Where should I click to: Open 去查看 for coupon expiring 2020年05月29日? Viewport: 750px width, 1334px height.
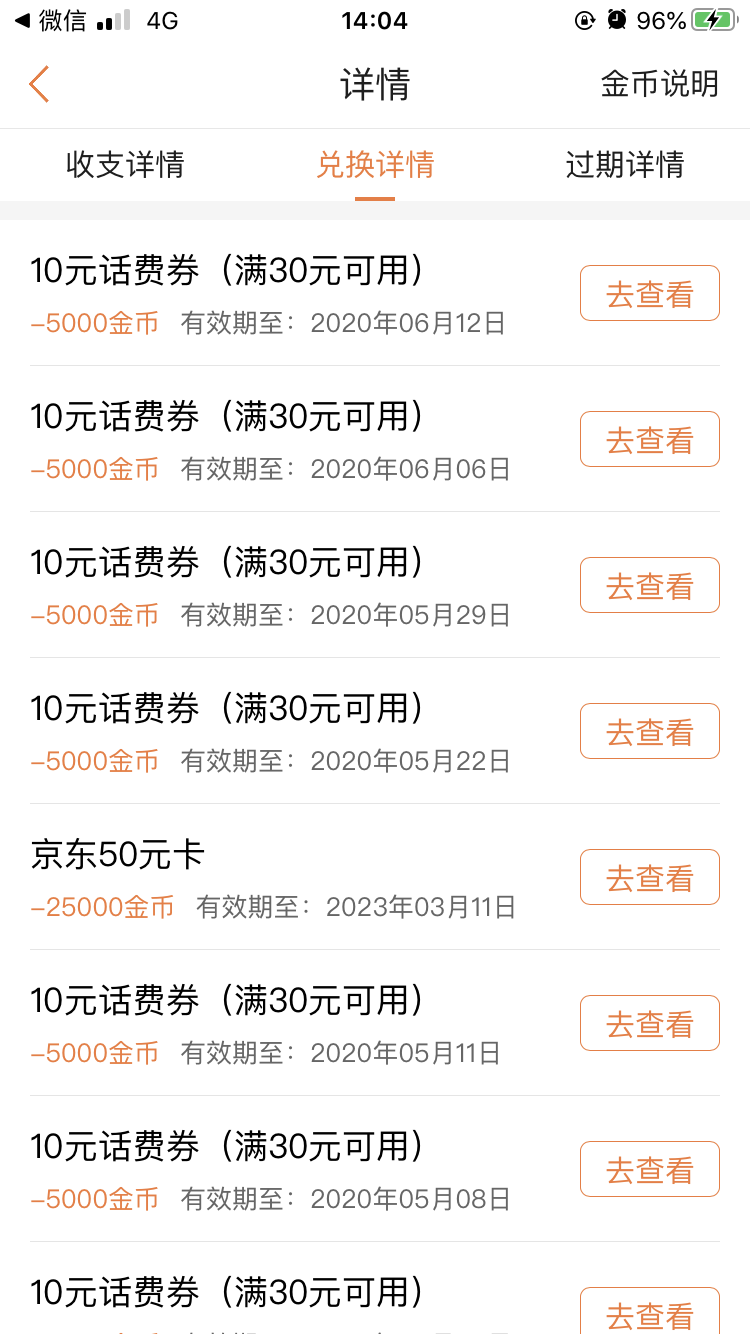(649, 586)
